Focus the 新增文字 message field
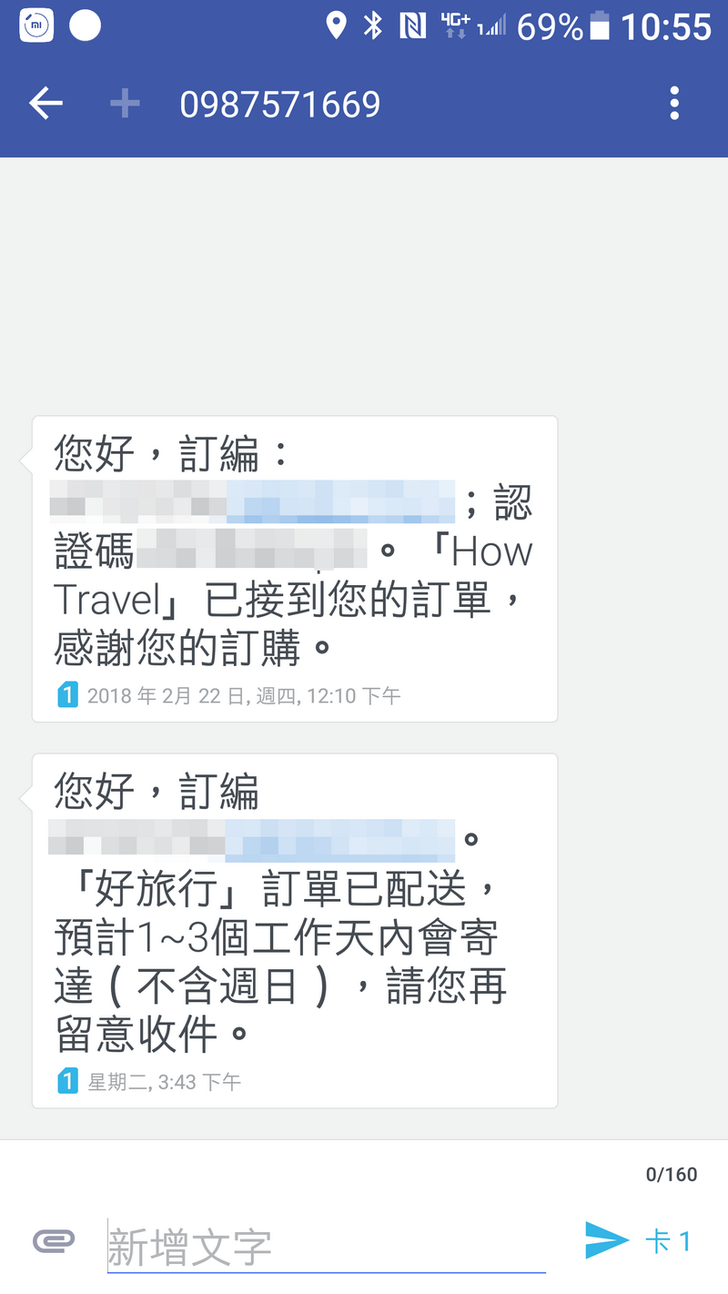This screenshot has height=1294, width=728. (325, 1246)
